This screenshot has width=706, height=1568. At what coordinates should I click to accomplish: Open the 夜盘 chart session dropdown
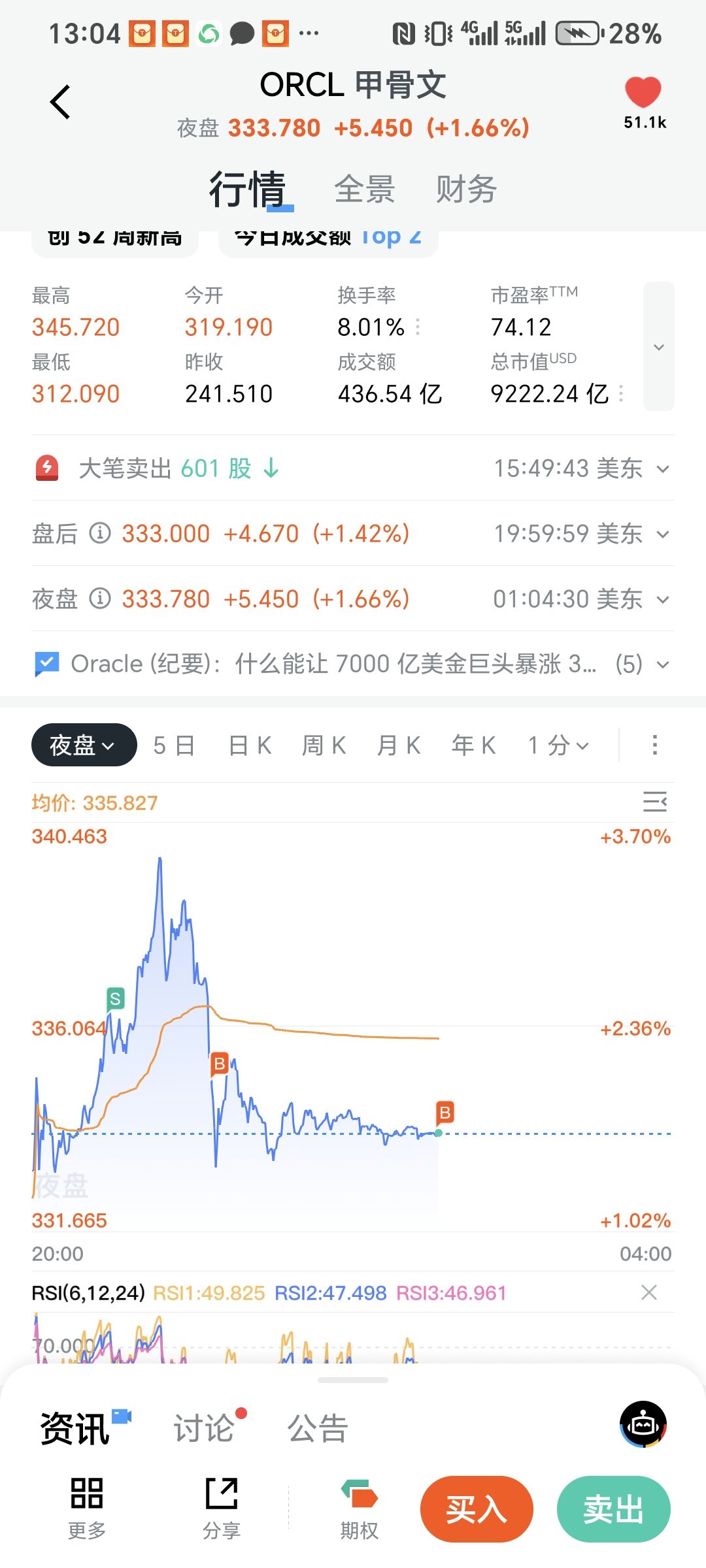tap(84, 745)
